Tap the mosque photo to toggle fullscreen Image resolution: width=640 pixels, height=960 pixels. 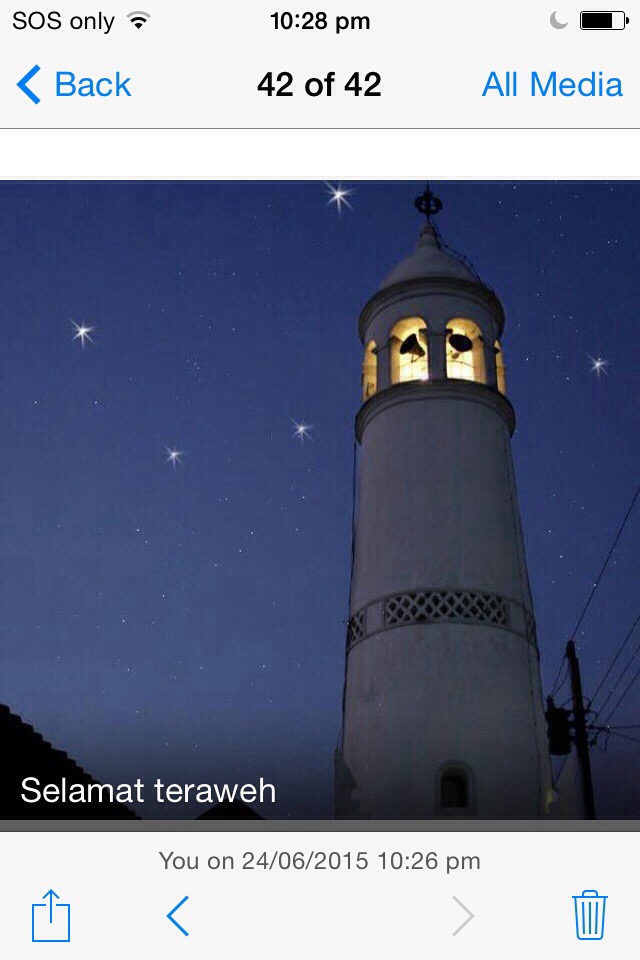(x=320, y=500)
